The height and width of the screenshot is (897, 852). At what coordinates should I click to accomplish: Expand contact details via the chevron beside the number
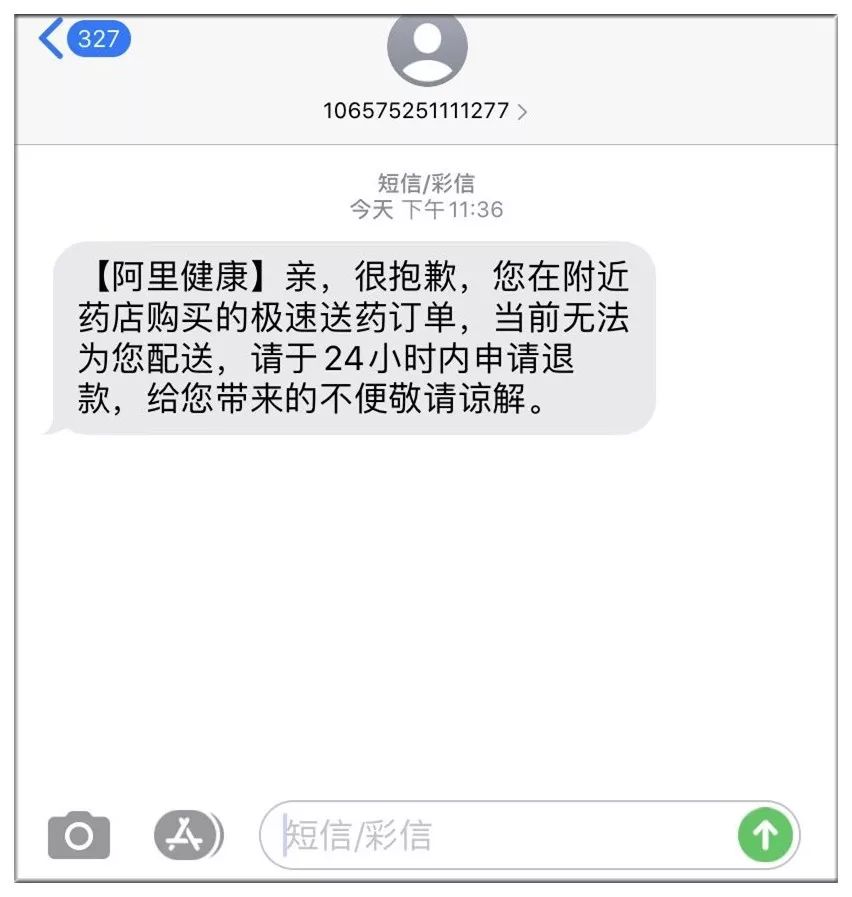[520, 113]
